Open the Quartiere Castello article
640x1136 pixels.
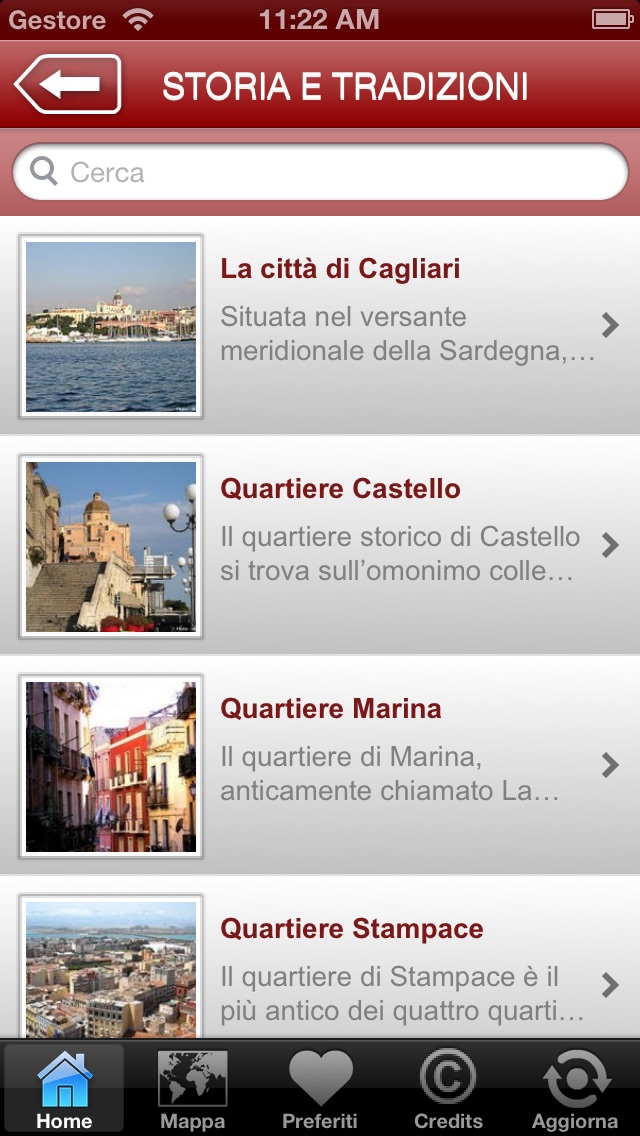pyautogui.click(x=320, y=546)
